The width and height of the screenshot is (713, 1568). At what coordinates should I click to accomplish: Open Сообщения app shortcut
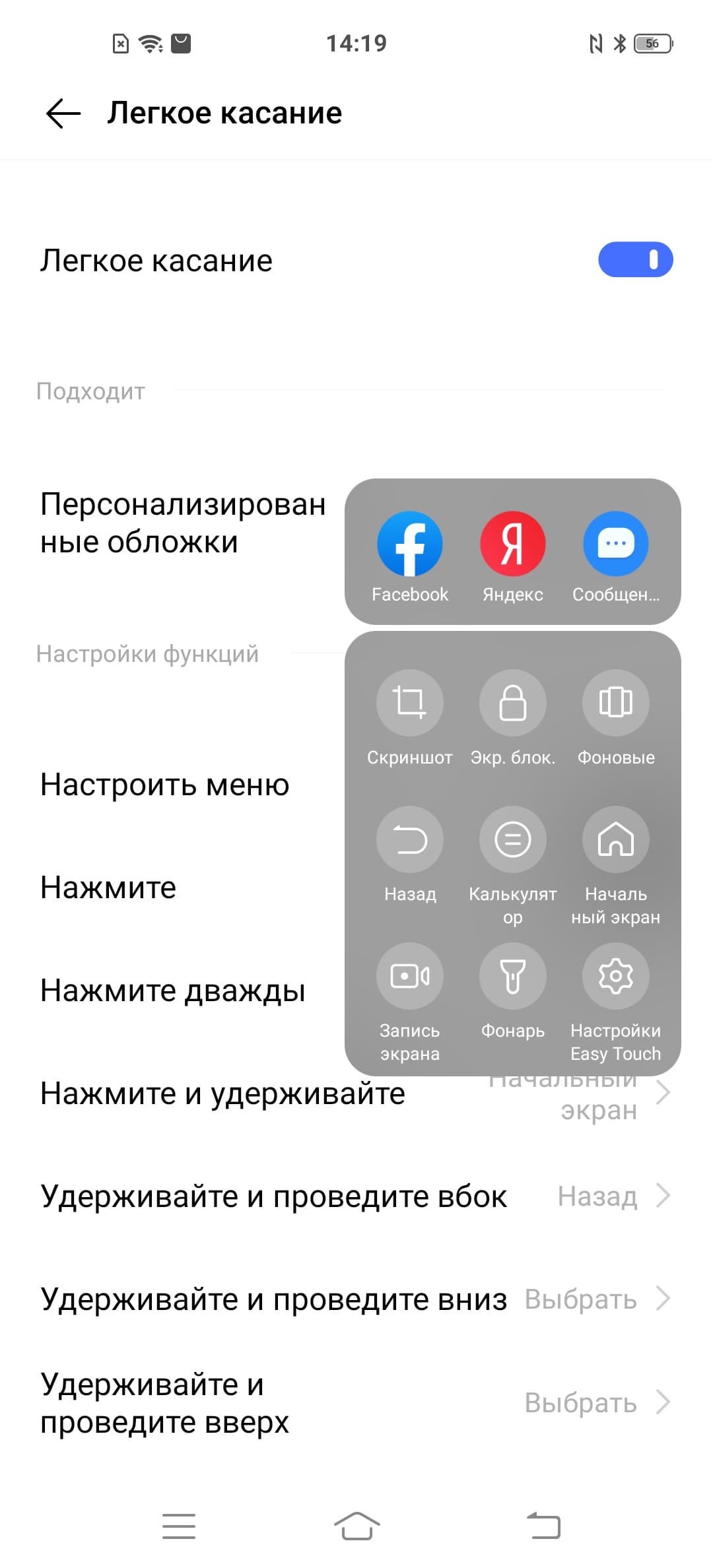pos(615,544)
